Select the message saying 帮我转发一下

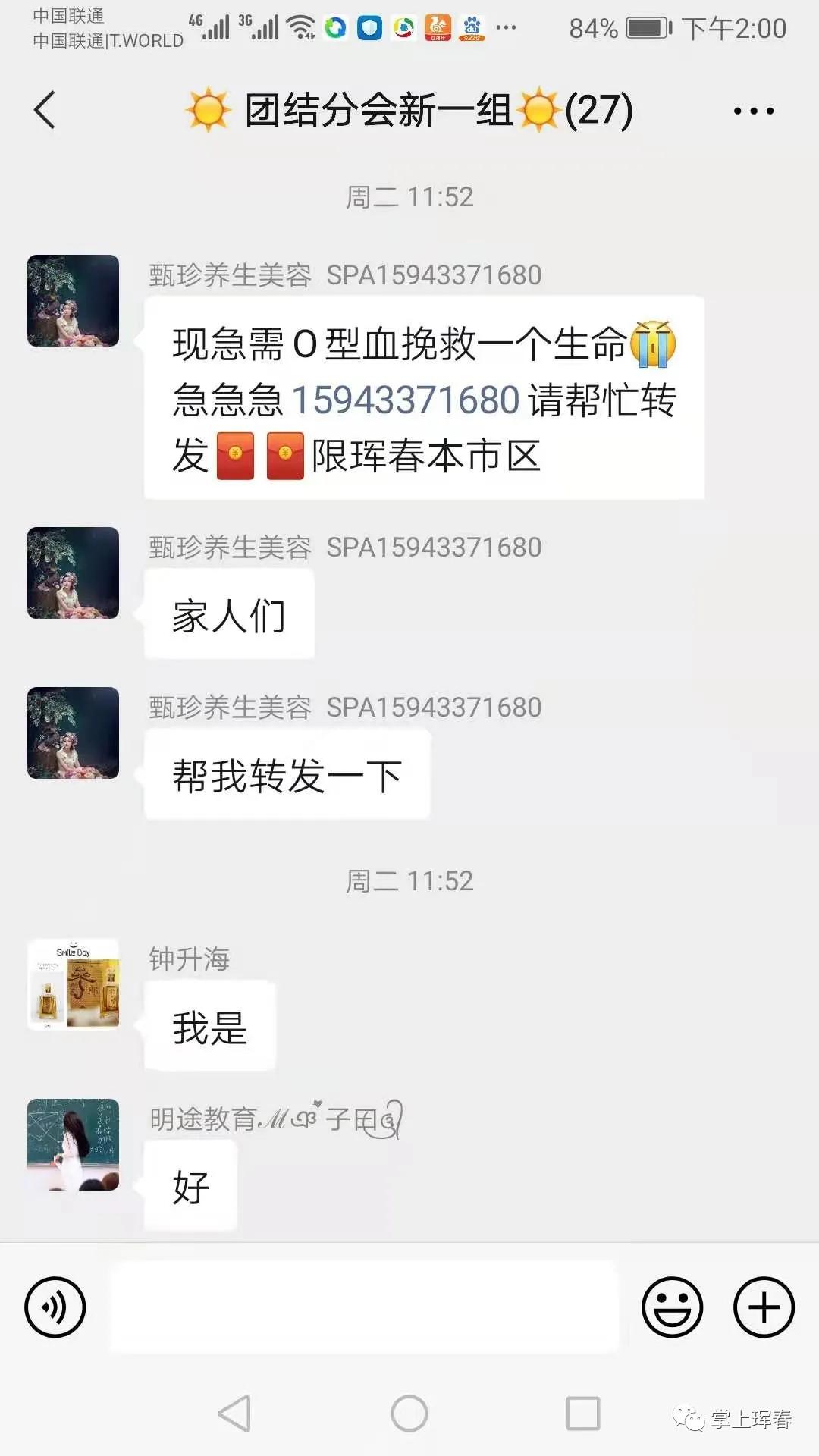pos(287,773)
